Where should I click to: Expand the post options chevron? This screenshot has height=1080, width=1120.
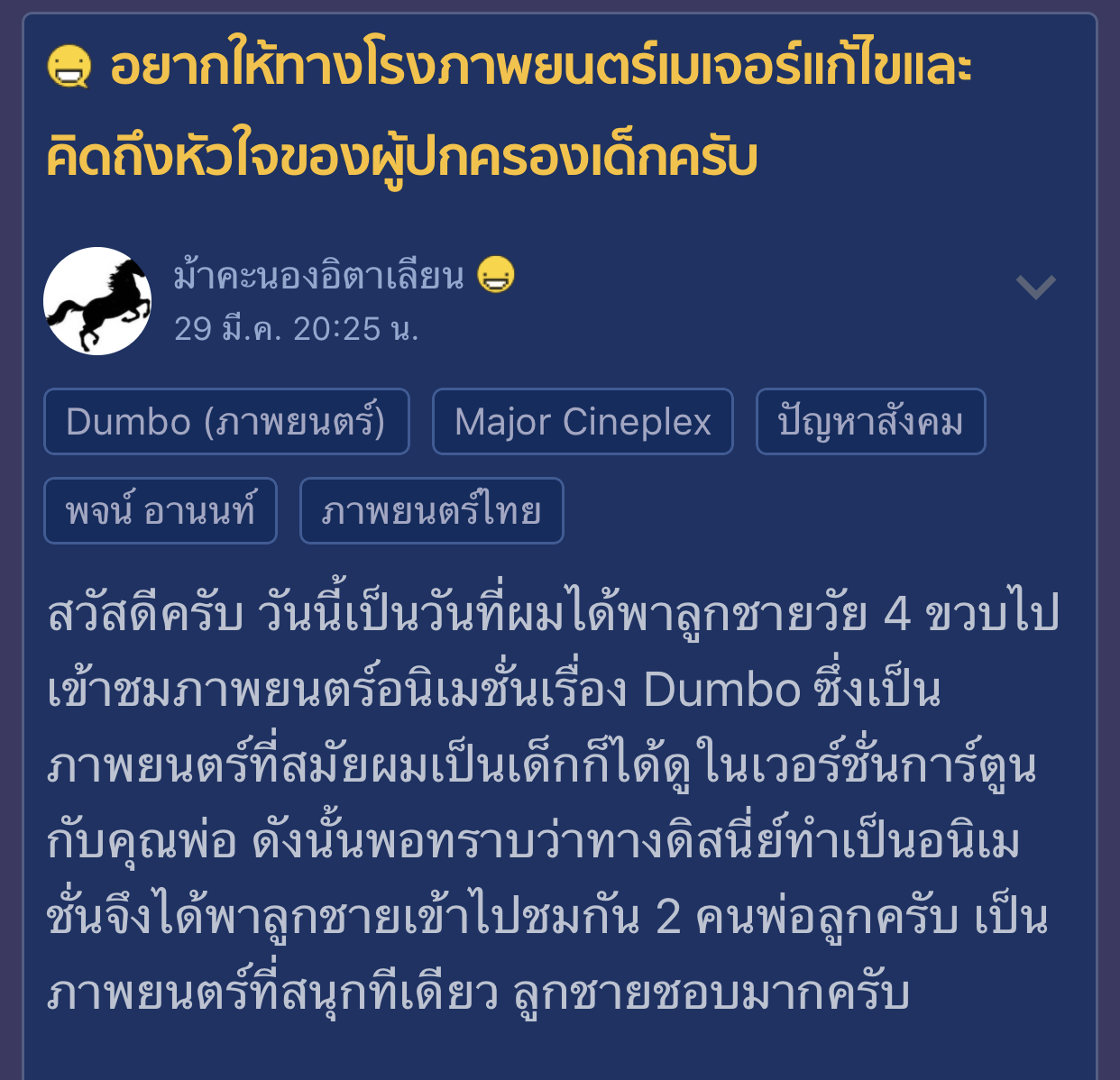[1035, 287]
